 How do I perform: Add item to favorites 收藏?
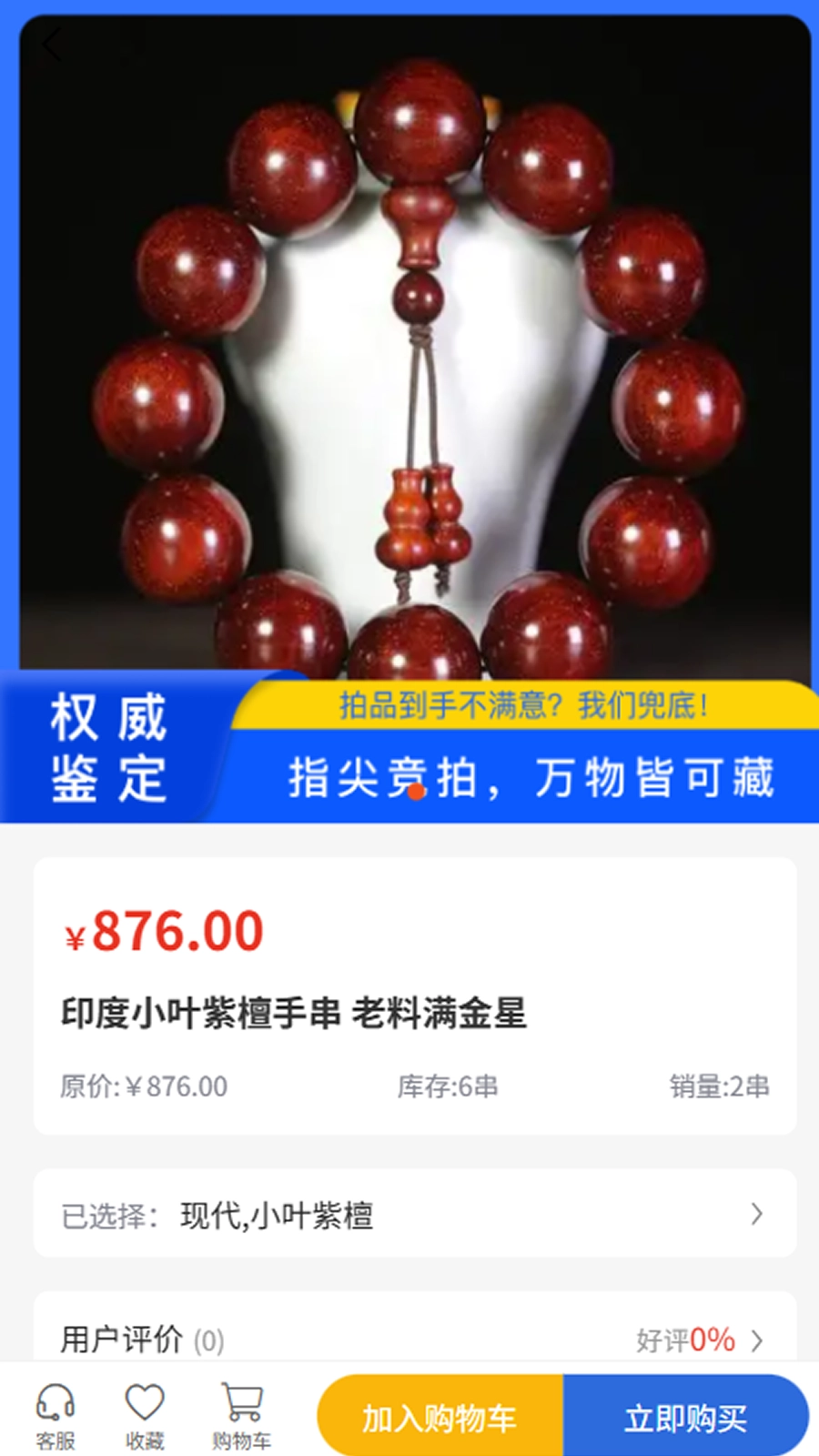(x=145, y=1415)
